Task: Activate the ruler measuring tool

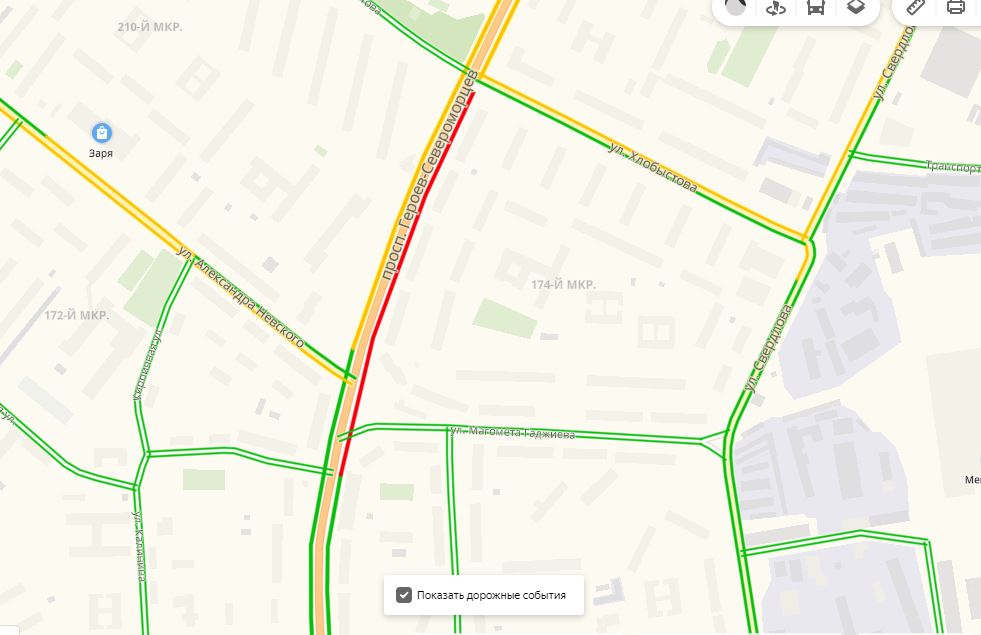Action: [x=916, y=7]
